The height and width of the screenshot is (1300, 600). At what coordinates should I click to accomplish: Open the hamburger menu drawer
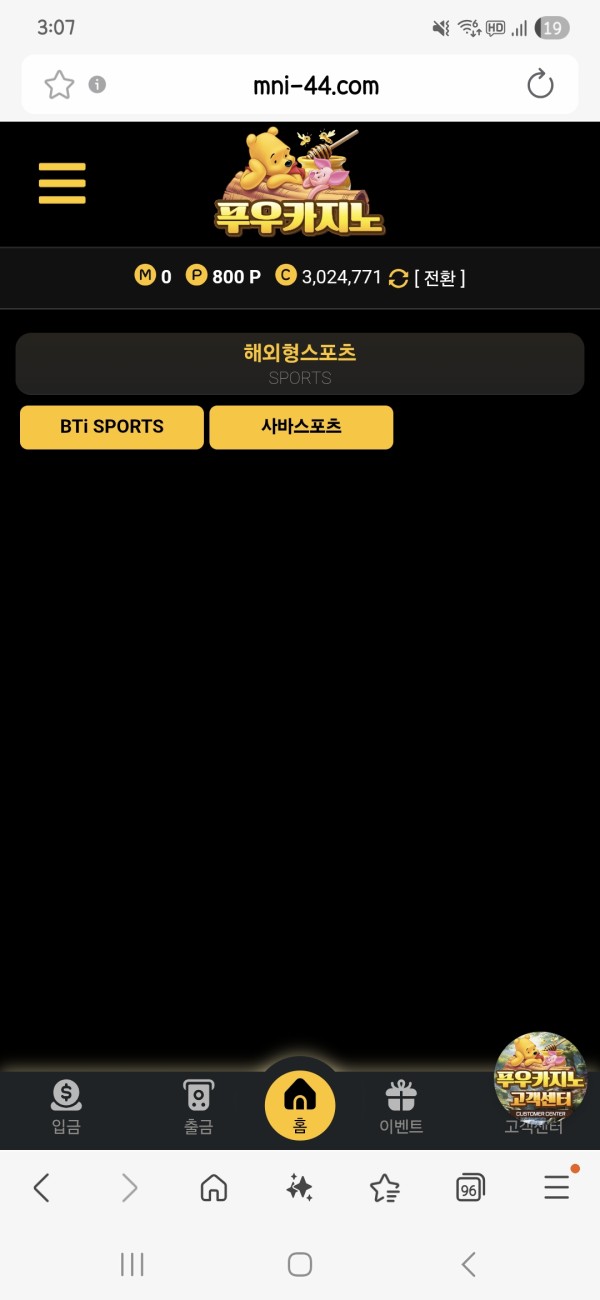coord(62,184)
